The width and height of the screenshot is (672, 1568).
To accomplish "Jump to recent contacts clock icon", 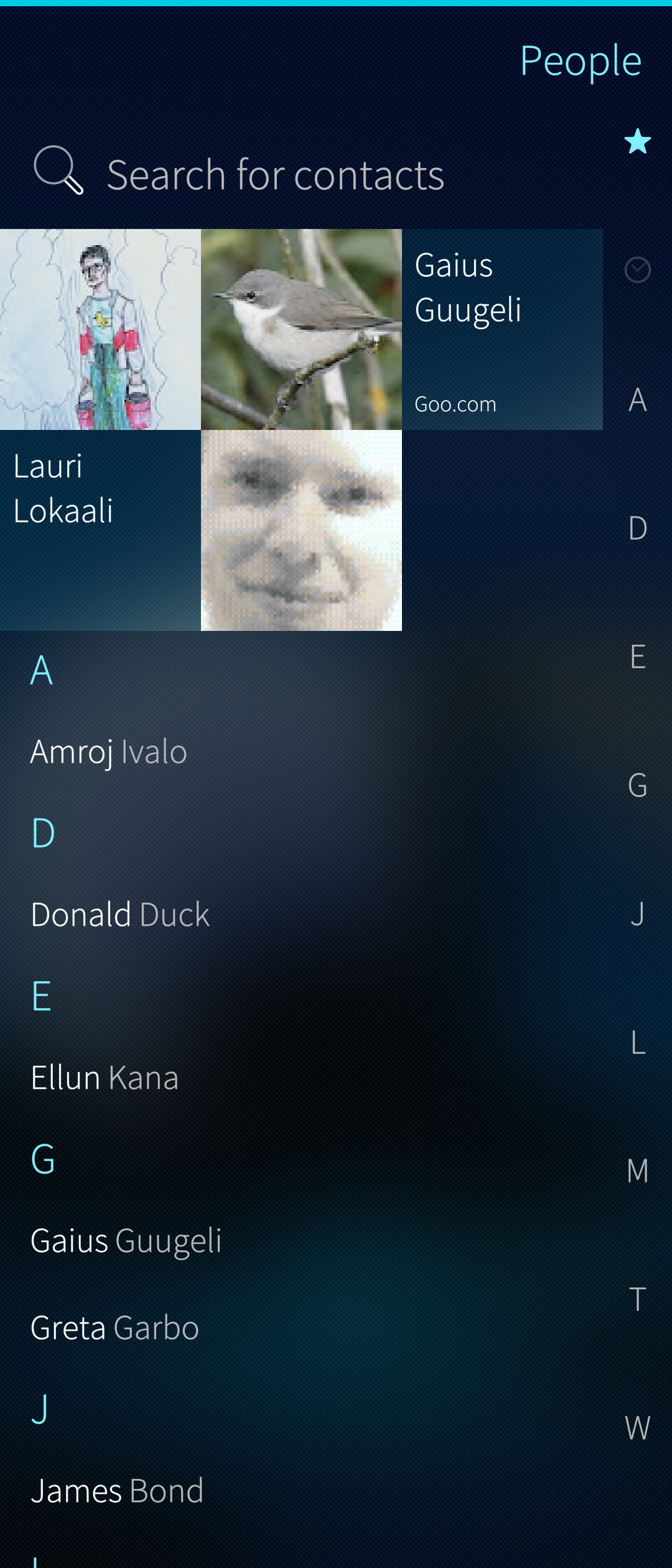I will pos(637,270).
